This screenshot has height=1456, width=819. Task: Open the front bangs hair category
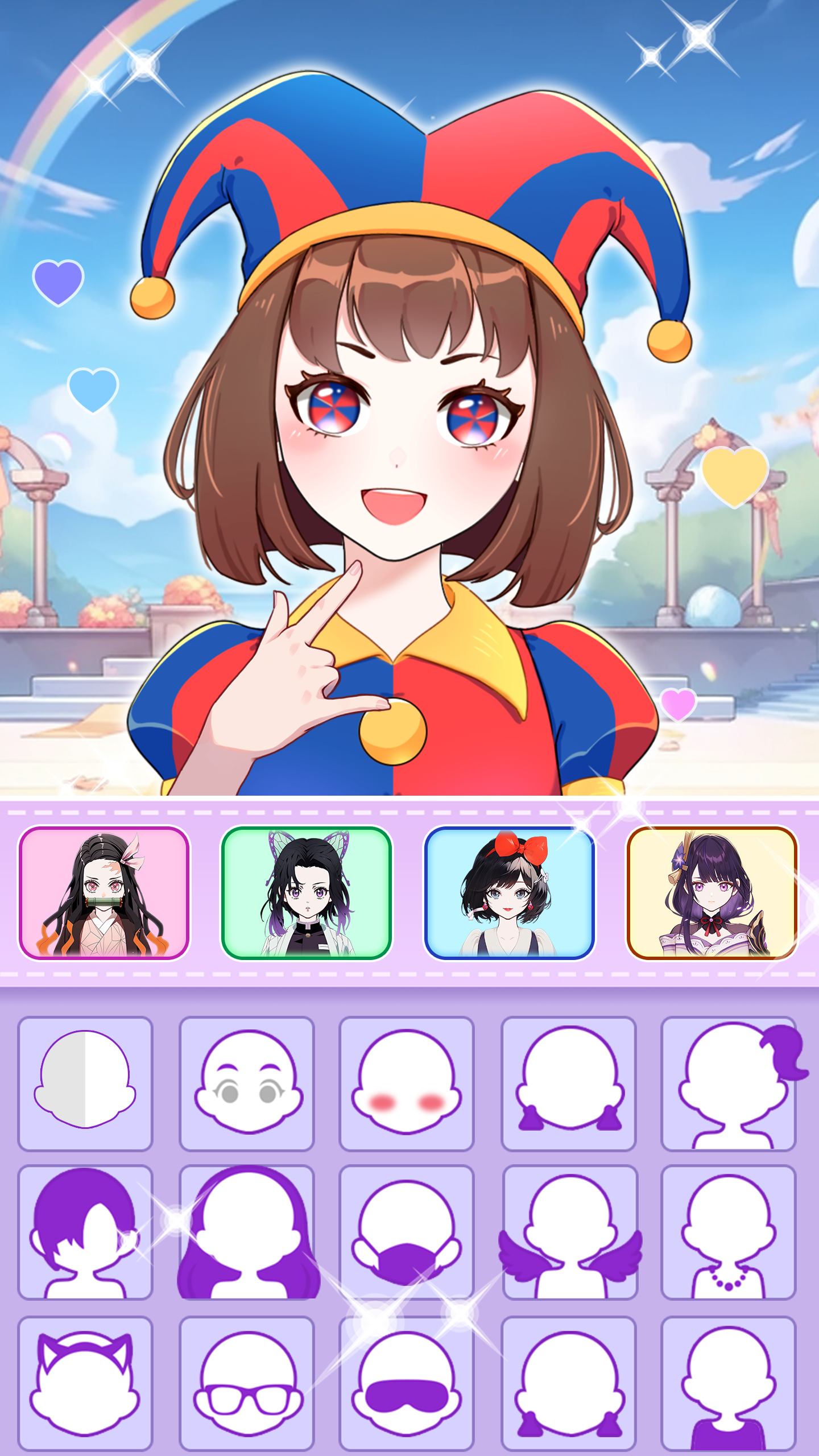[x=85, y=1232]
